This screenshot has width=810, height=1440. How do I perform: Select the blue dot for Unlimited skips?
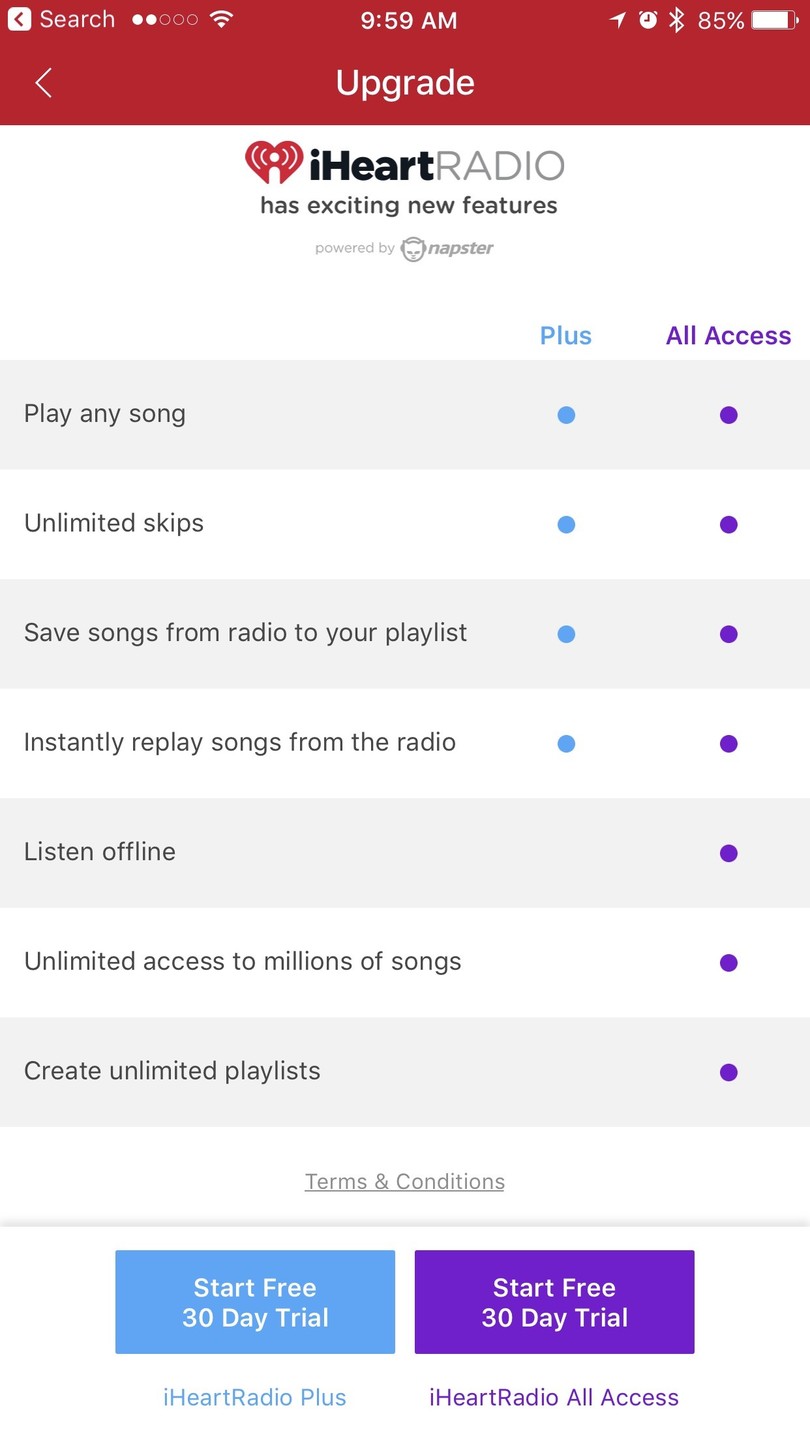pyautogui.click(x=566, y=524)
